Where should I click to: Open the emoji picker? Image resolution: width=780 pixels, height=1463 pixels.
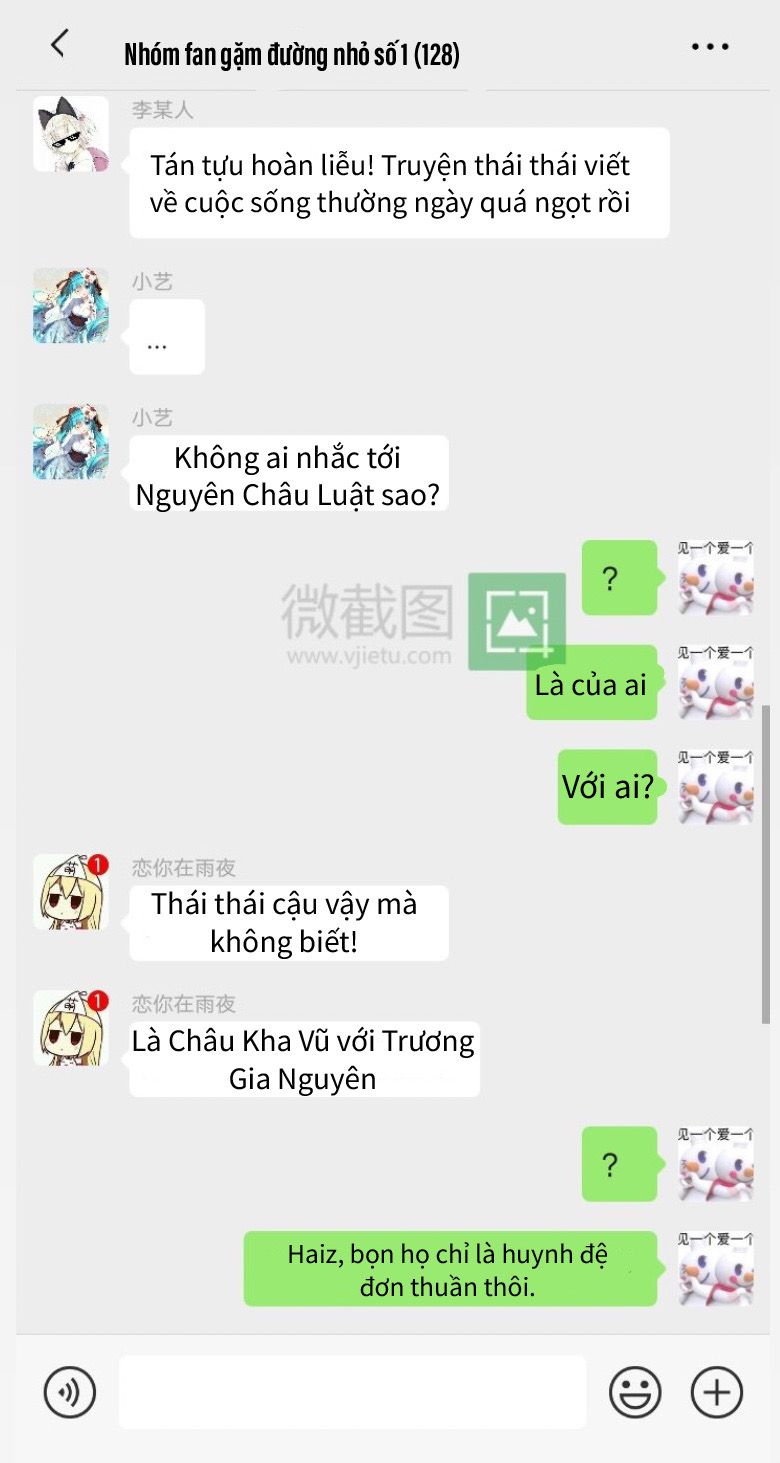635,1392
